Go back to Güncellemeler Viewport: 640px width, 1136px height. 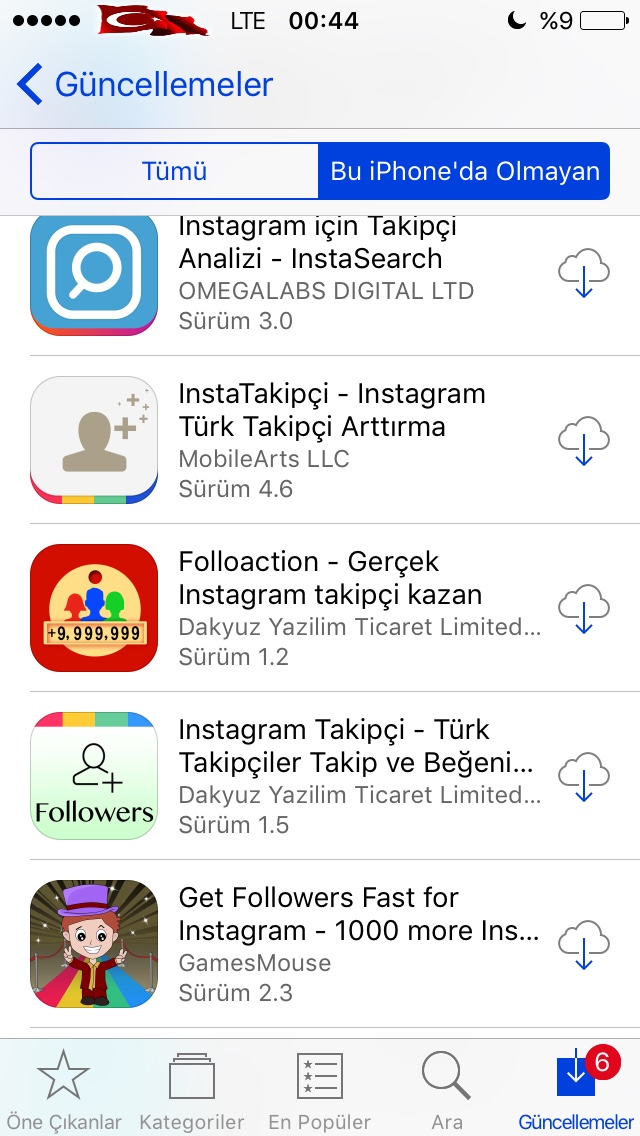tap(145, 85)
